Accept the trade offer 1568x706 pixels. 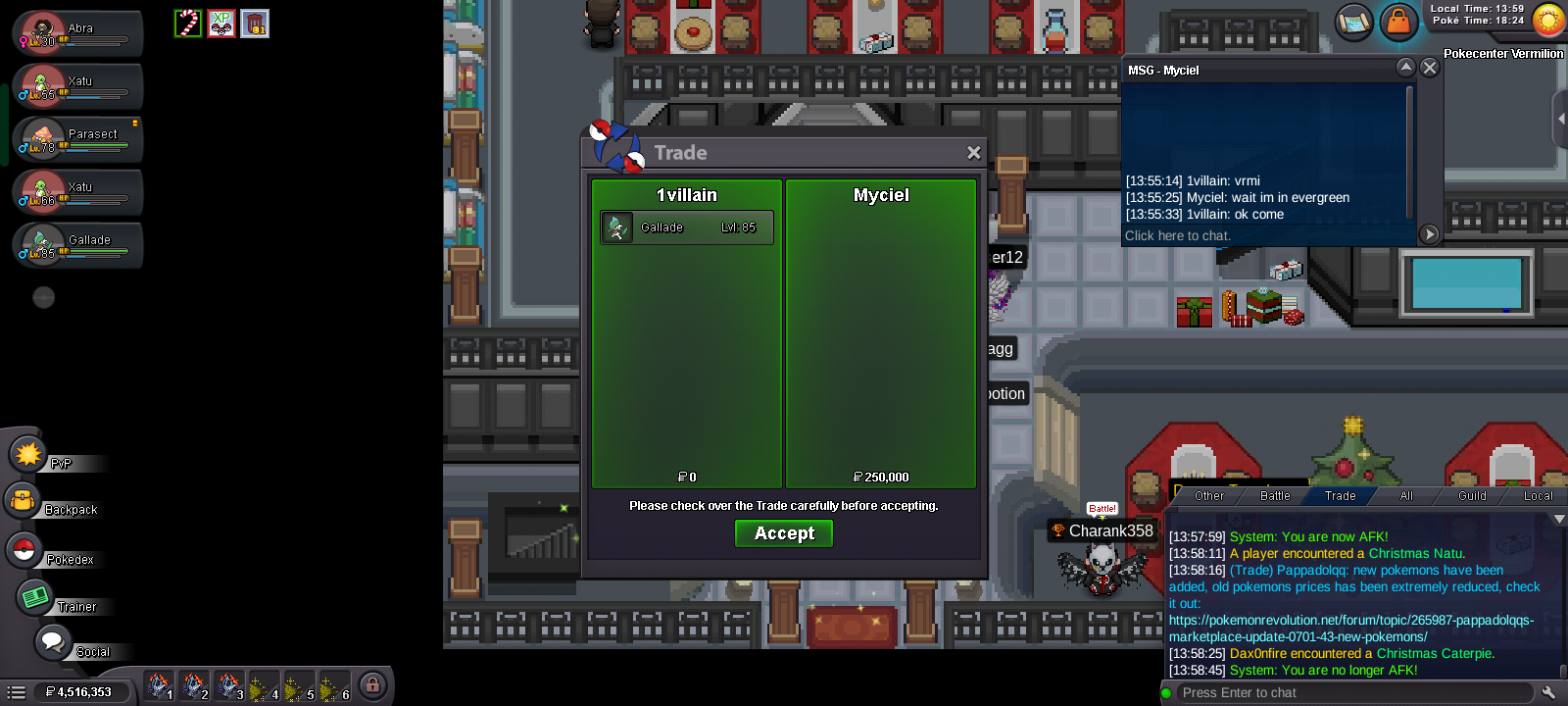[x=784, y=533]
